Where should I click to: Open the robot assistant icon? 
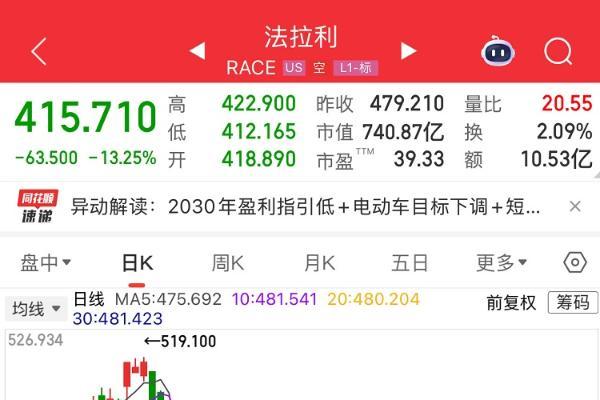click(x=496, y=51)
